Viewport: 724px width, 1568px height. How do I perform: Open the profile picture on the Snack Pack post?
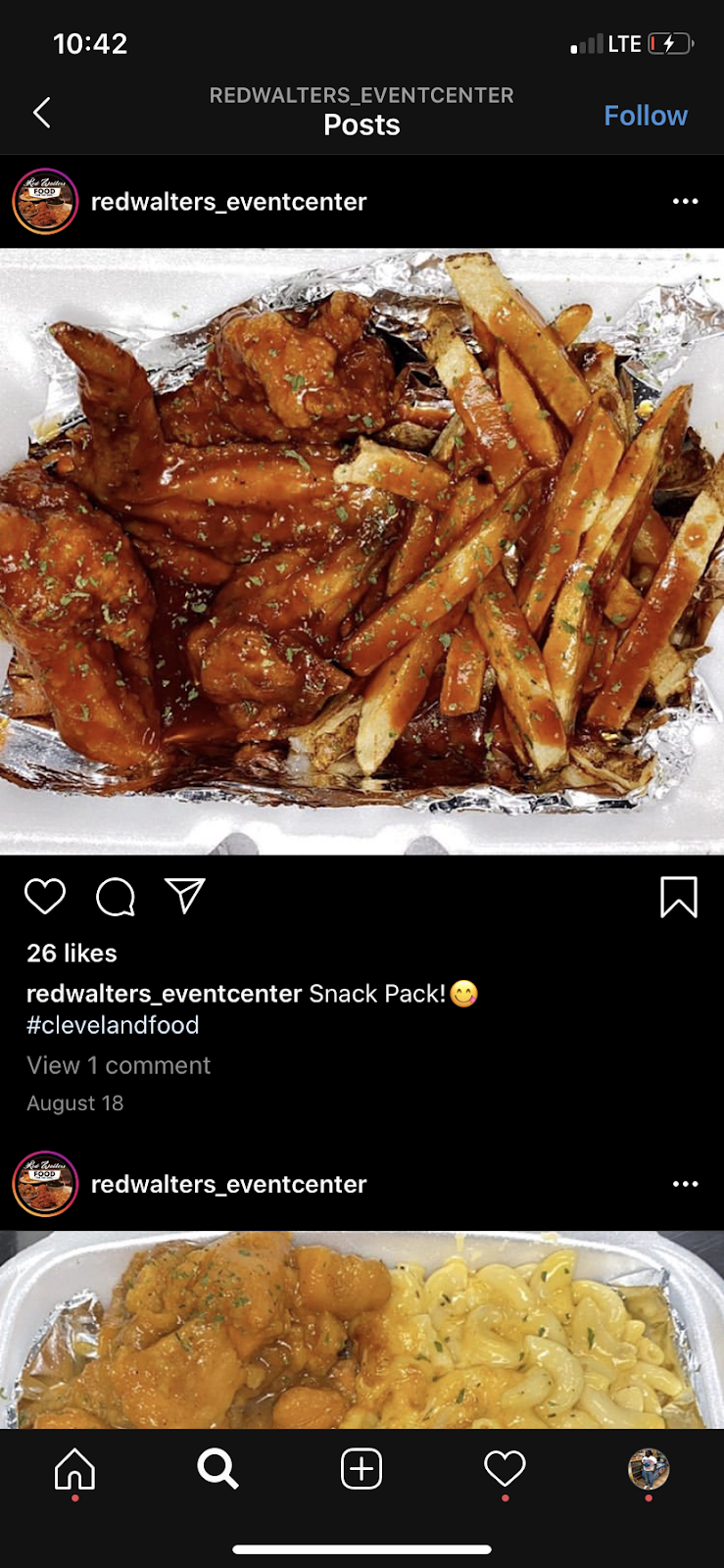tap(45, 202)
